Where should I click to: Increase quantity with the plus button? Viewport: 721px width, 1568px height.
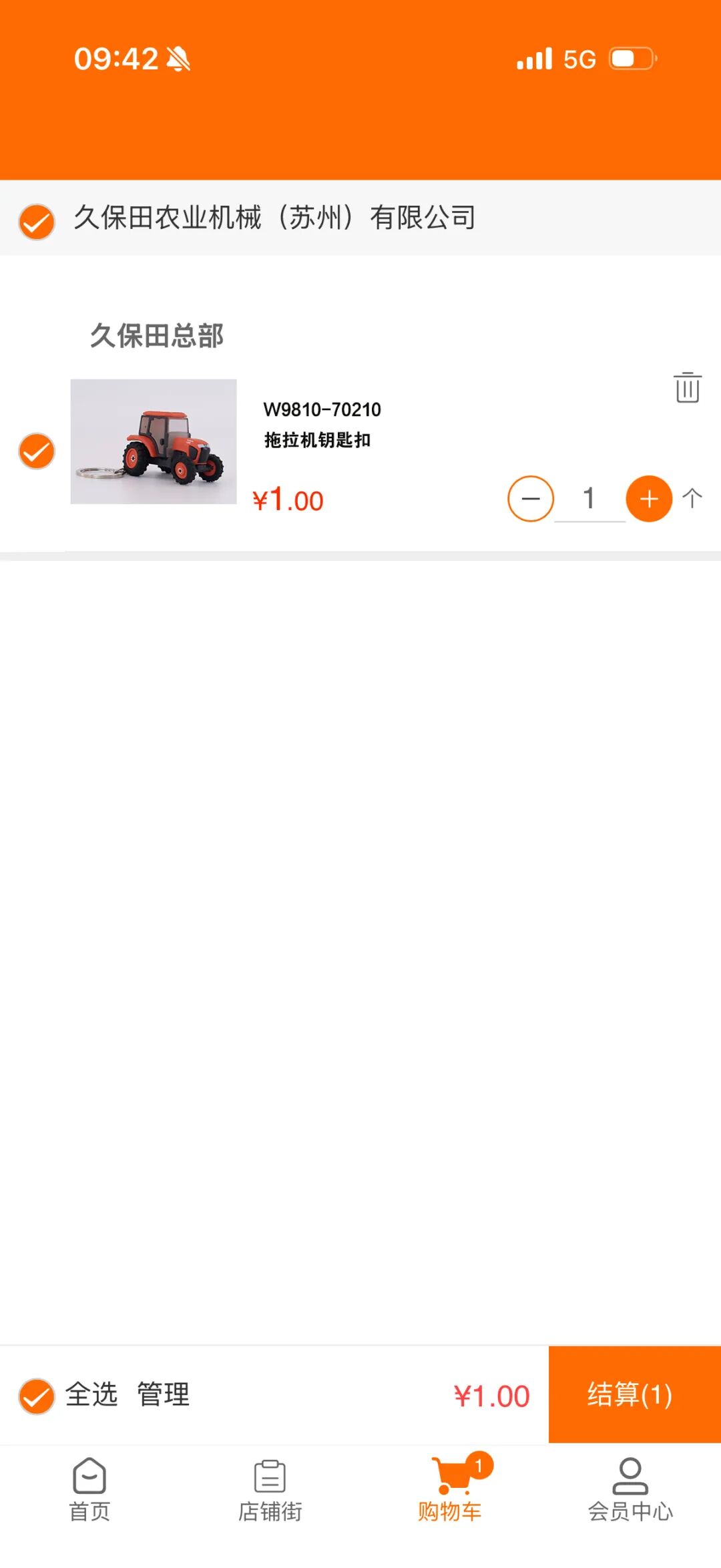tap(648, 498)
